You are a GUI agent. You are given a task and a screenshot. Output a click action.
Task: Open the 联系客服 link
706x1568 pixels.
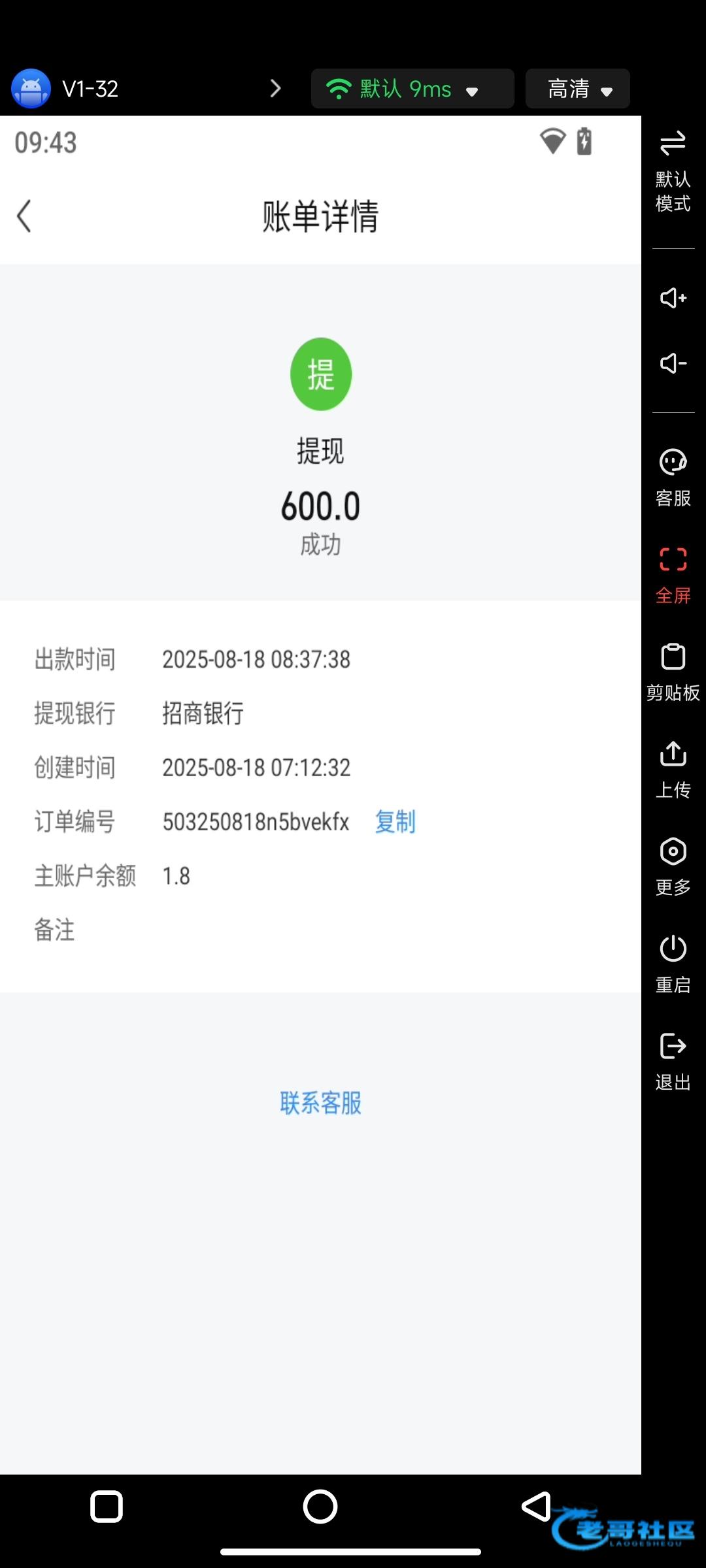pyautogui.click(x=320, y=1103)
